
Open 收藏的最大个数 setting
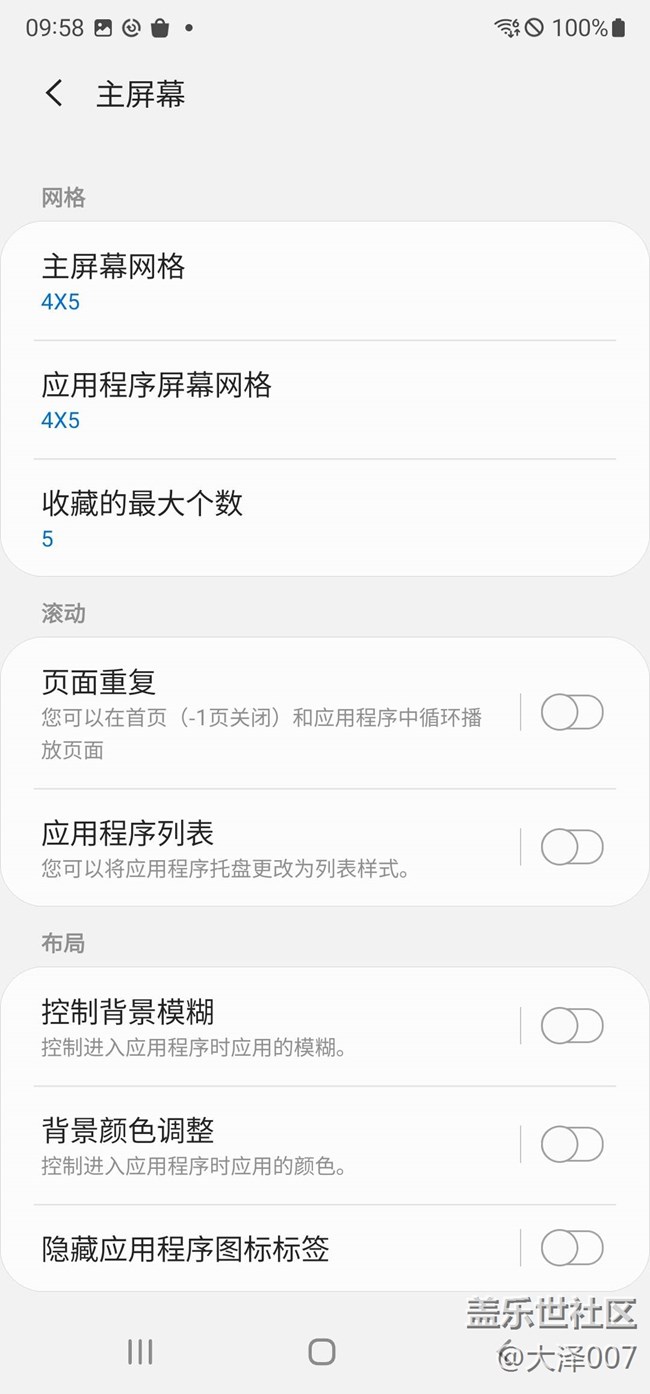tap(324, 518)
